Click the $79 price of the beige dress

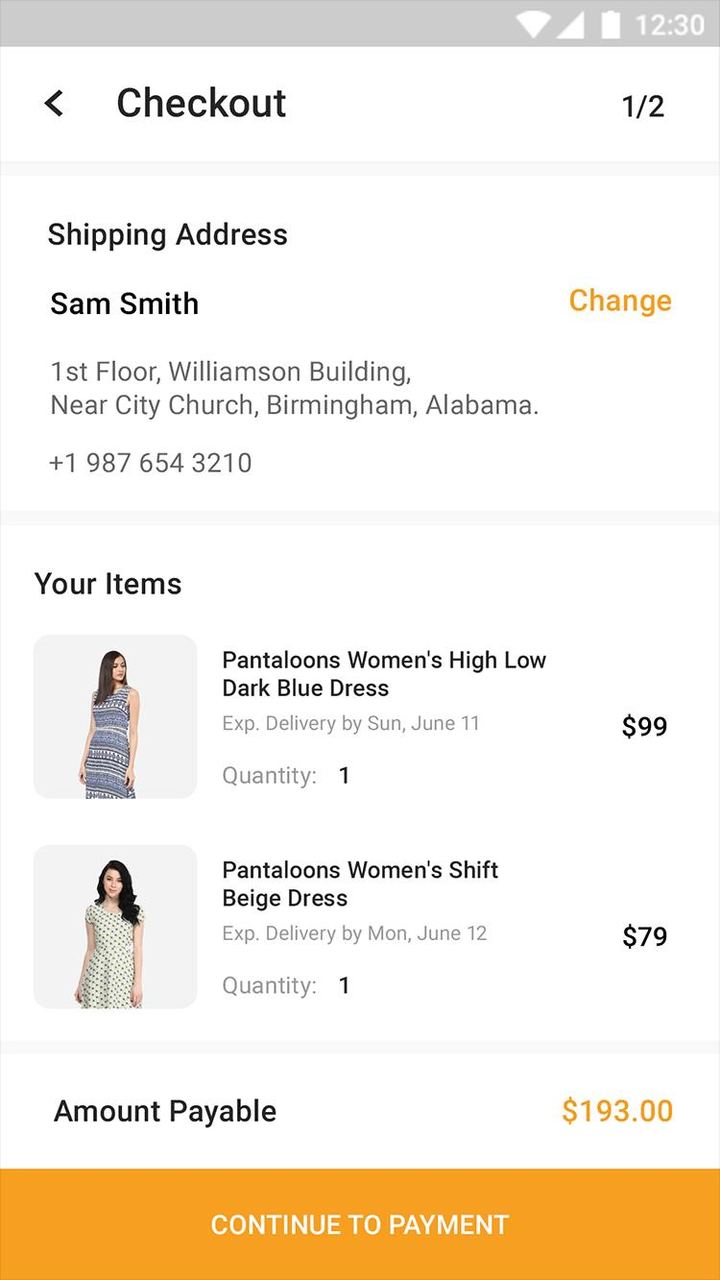[x=645, y=936]
